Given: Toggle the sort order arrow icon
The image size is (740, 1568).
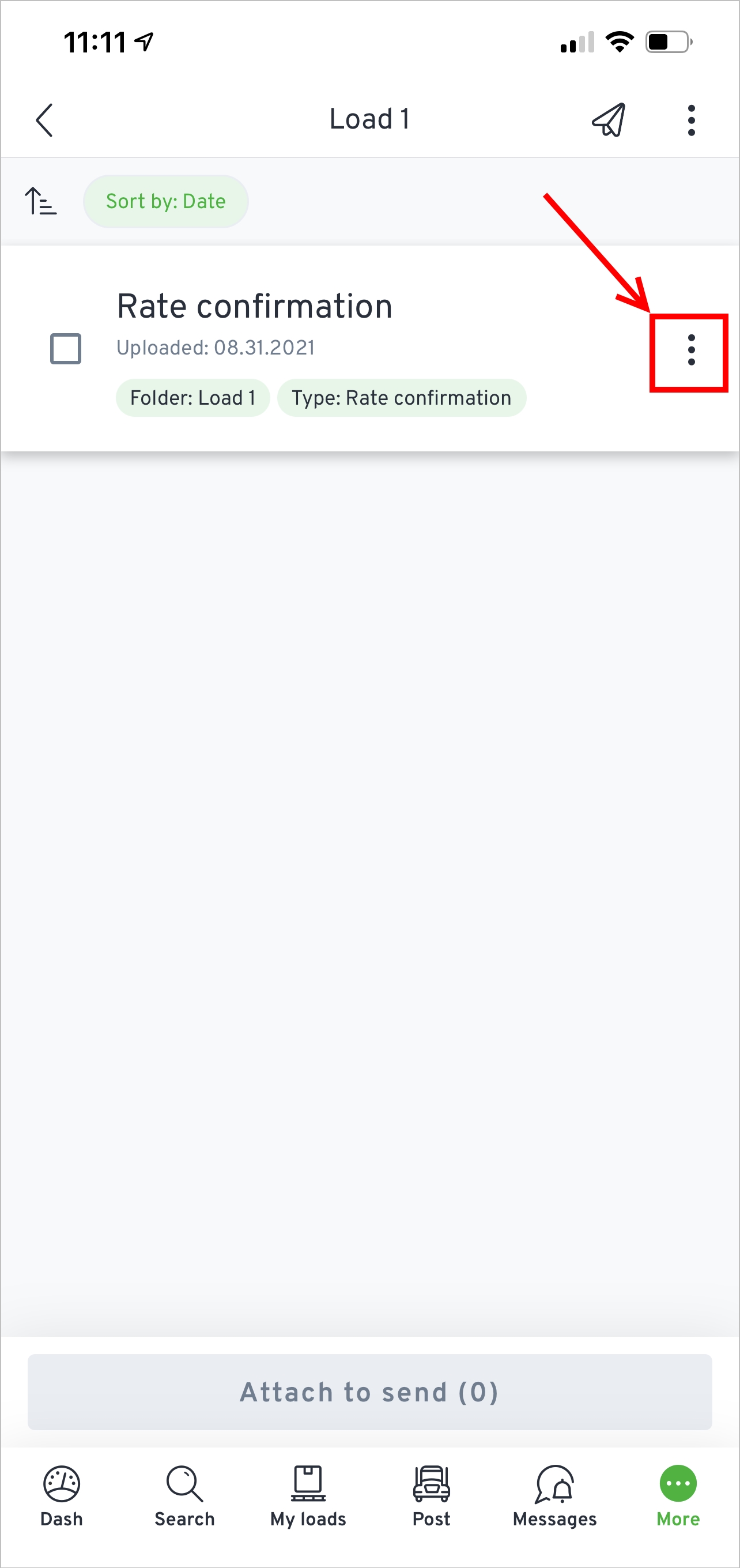Looking at the screenshot, I should (40, 201).
